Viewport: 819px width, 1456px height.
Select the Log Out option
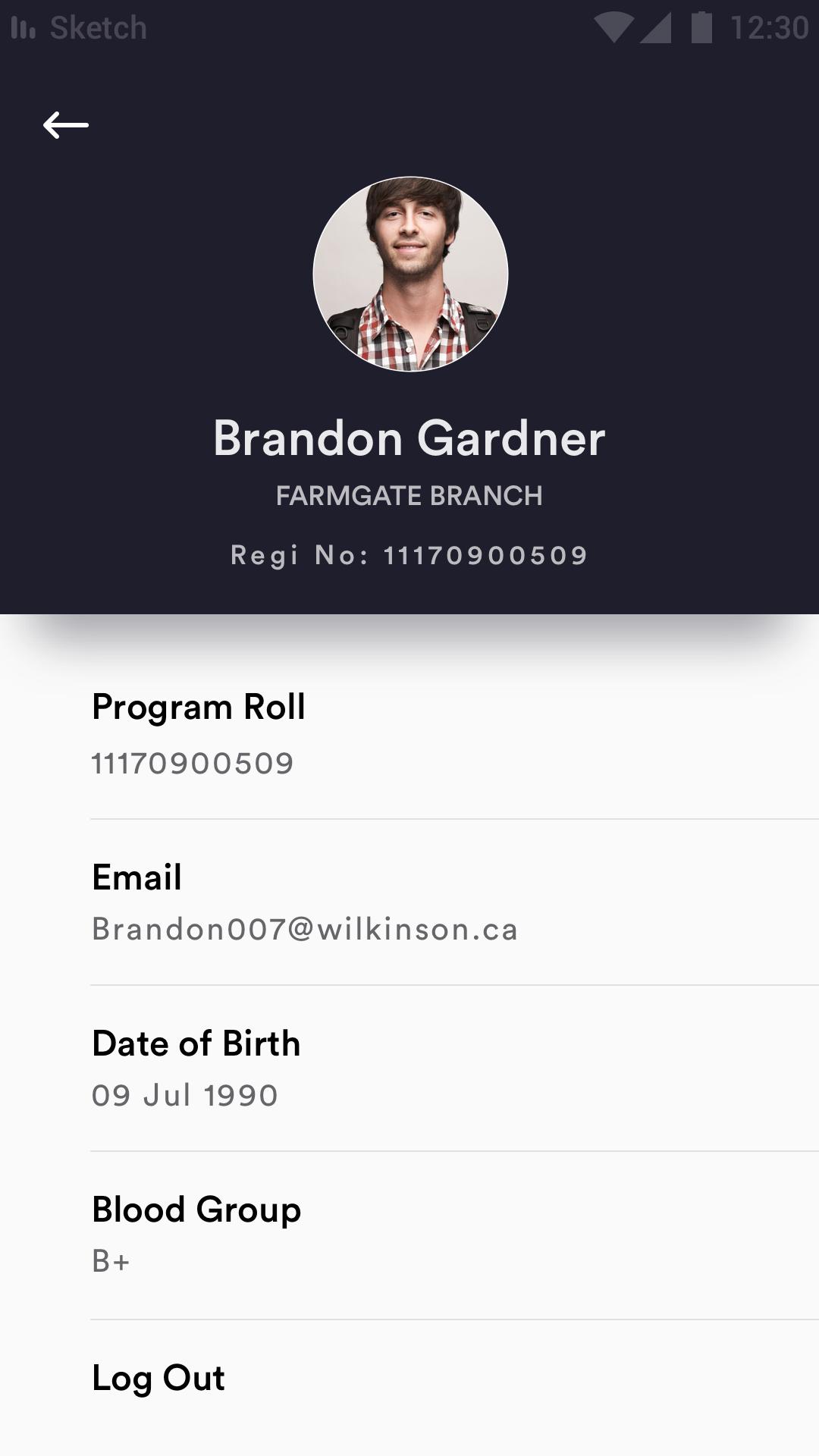point(158,1378)
